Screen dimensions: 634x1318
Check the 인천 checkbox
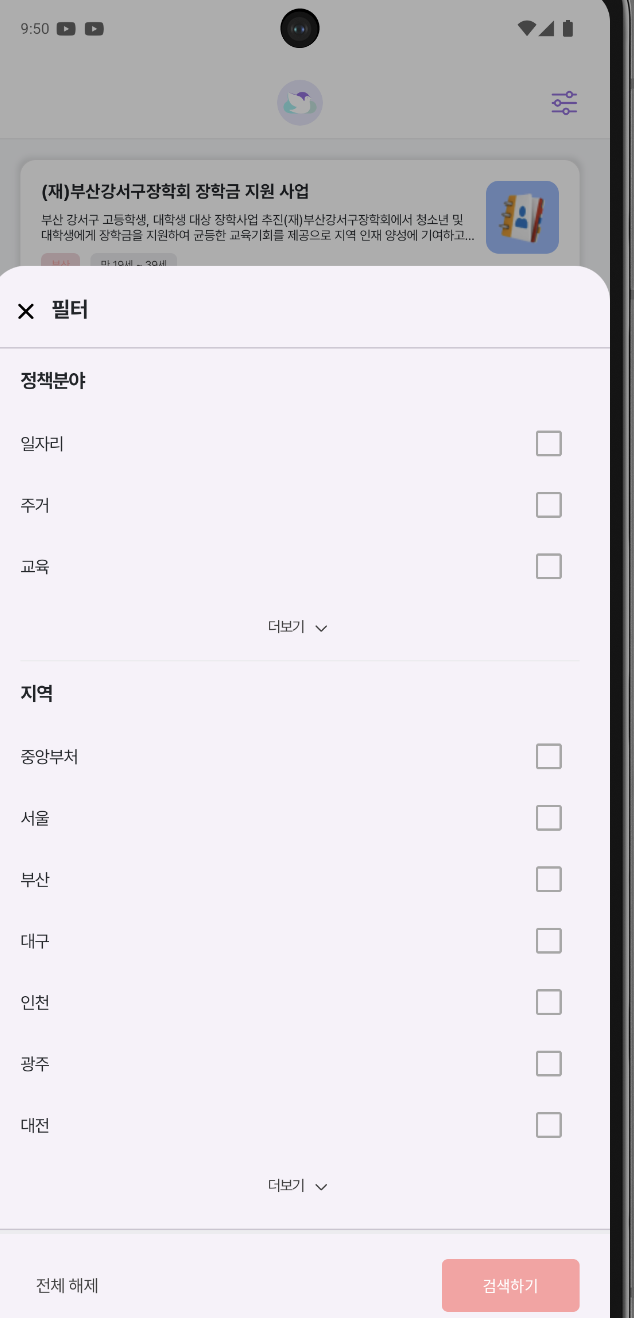(x=549, y=1002)
